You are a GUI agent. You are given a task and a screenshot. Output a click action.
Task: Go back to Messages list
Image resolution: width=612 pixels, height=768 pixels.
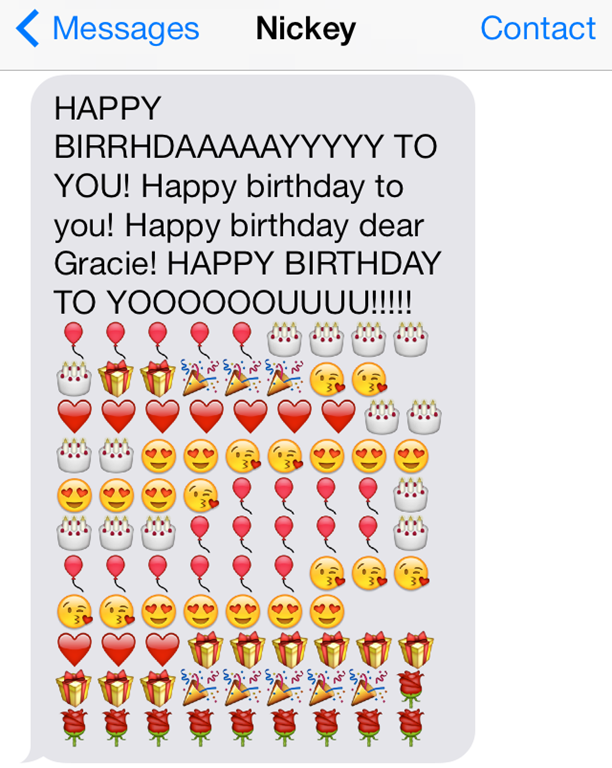(108, 30)
